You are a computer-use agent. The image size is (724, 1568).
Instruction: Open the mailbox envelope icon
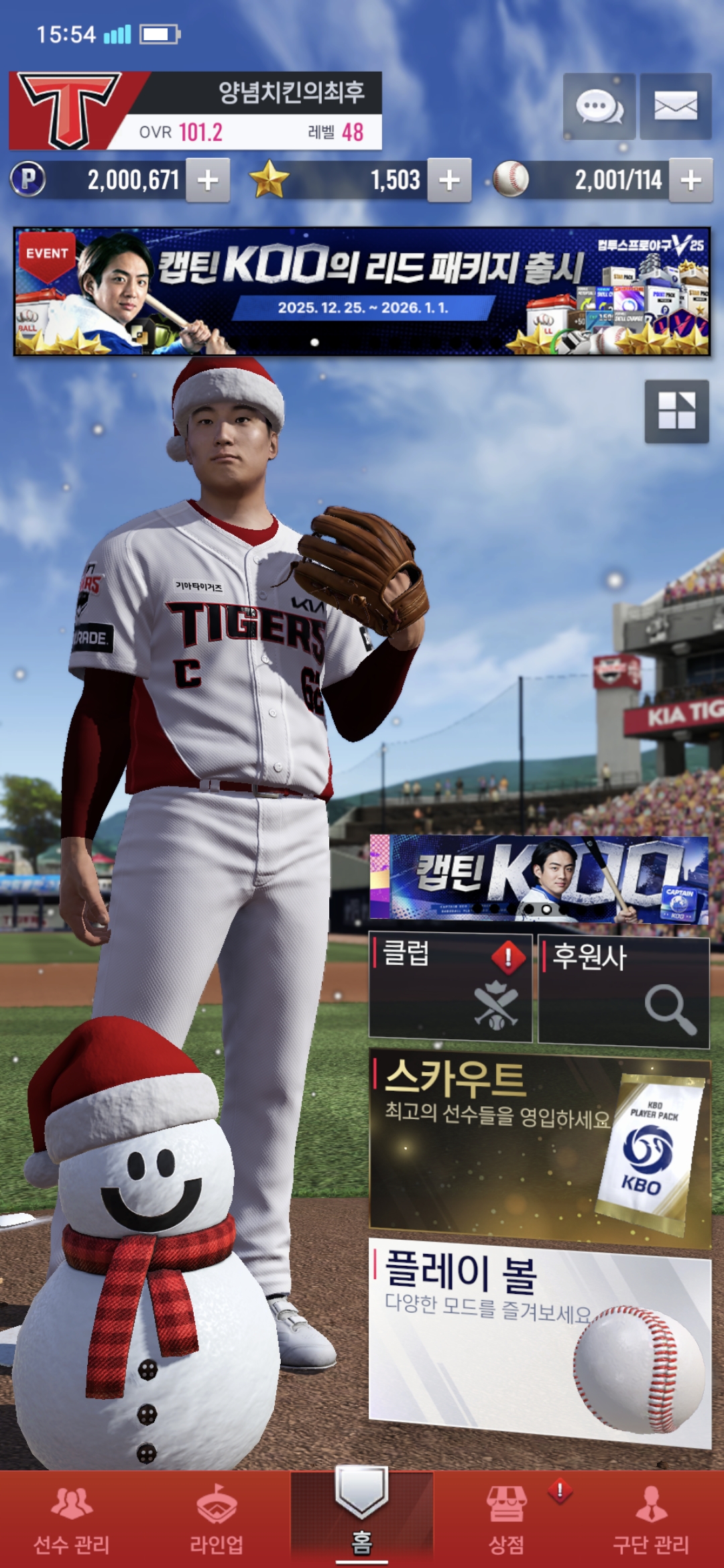tap(675, 107)
